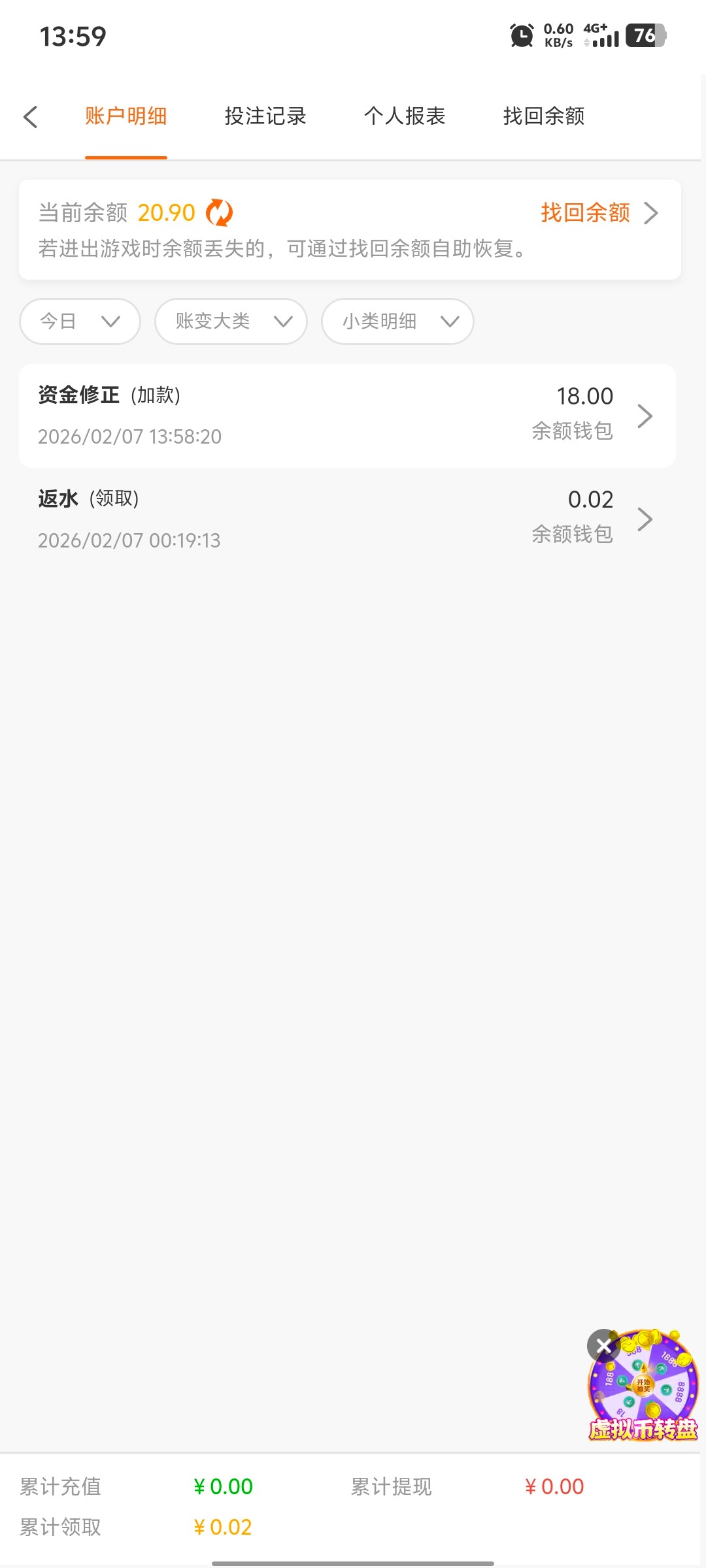Open the 账变大类 dropdown

coord(231,321)
